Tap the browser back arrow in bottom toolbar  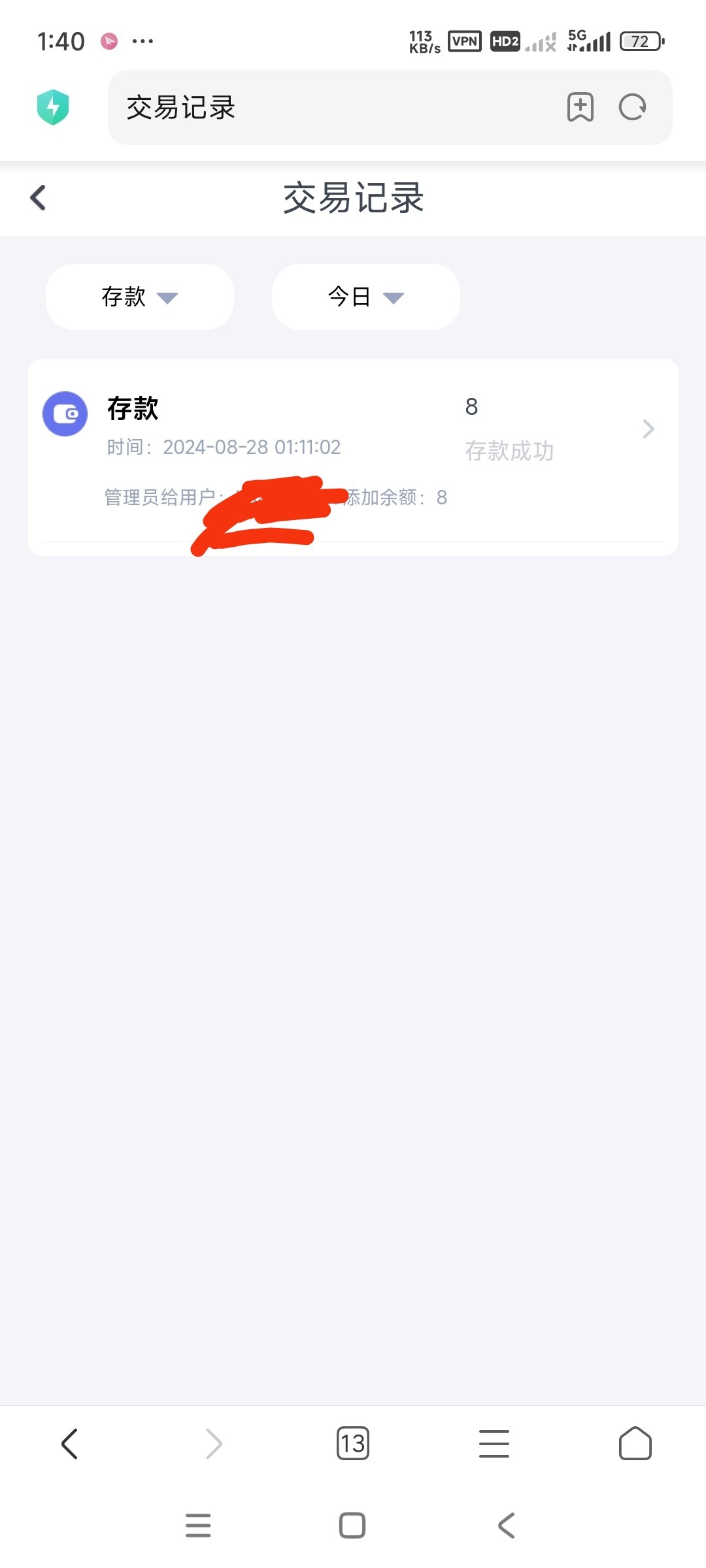pos(70,1444)
